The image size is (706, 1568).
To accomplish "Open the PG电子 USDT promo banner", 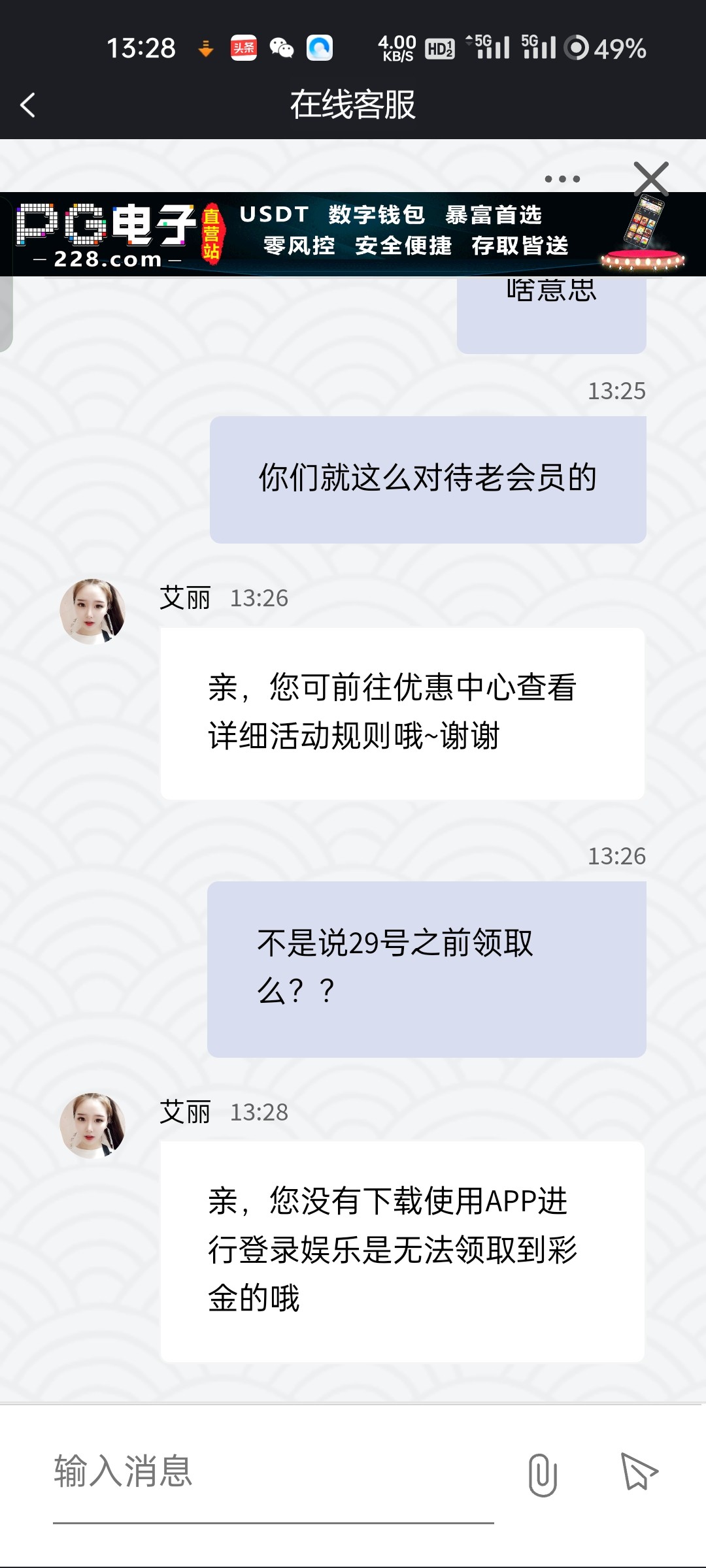I will pos(353,234).
